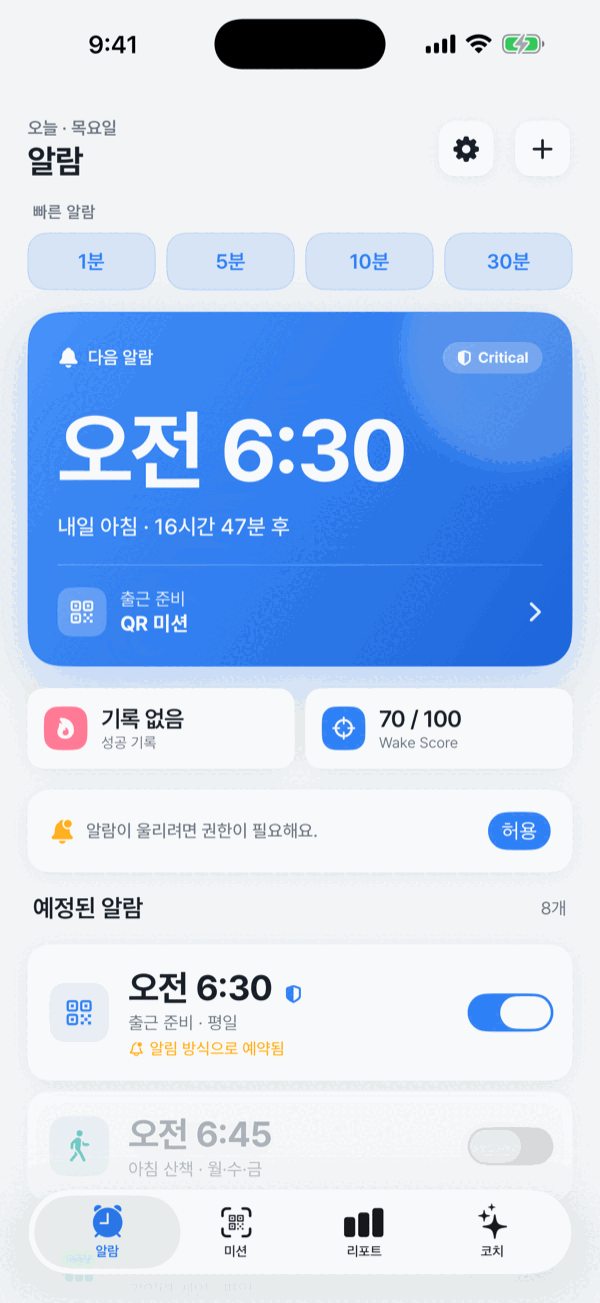Open the settings gear
600x1303 pixels.
coord(466,149)
